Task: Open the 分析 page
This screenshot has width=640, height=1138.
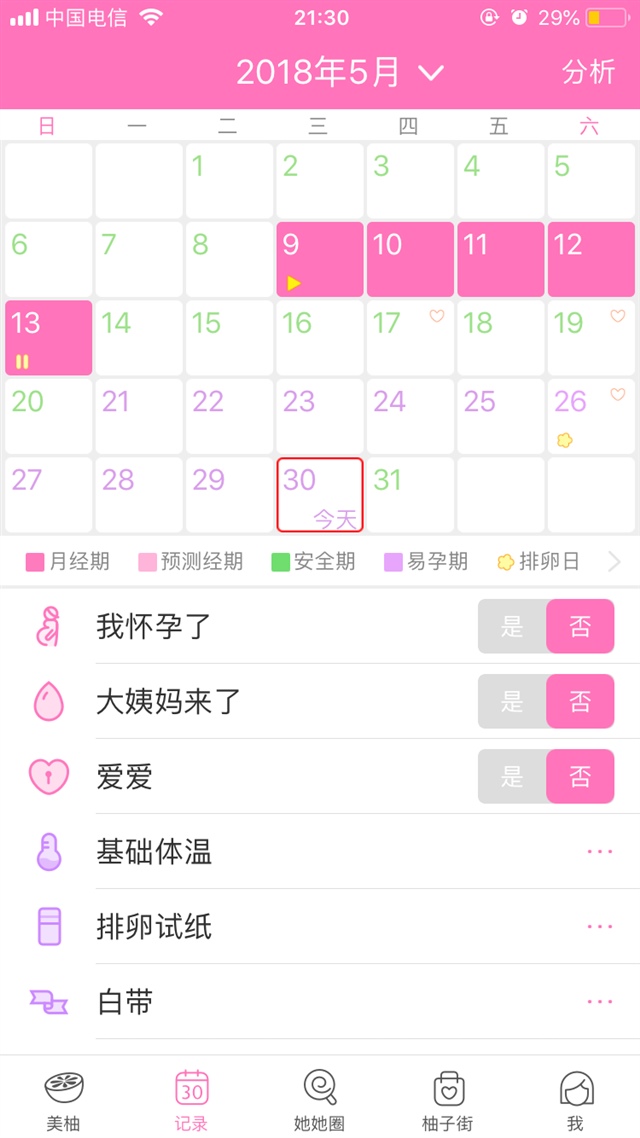Action: click(588, 72)
